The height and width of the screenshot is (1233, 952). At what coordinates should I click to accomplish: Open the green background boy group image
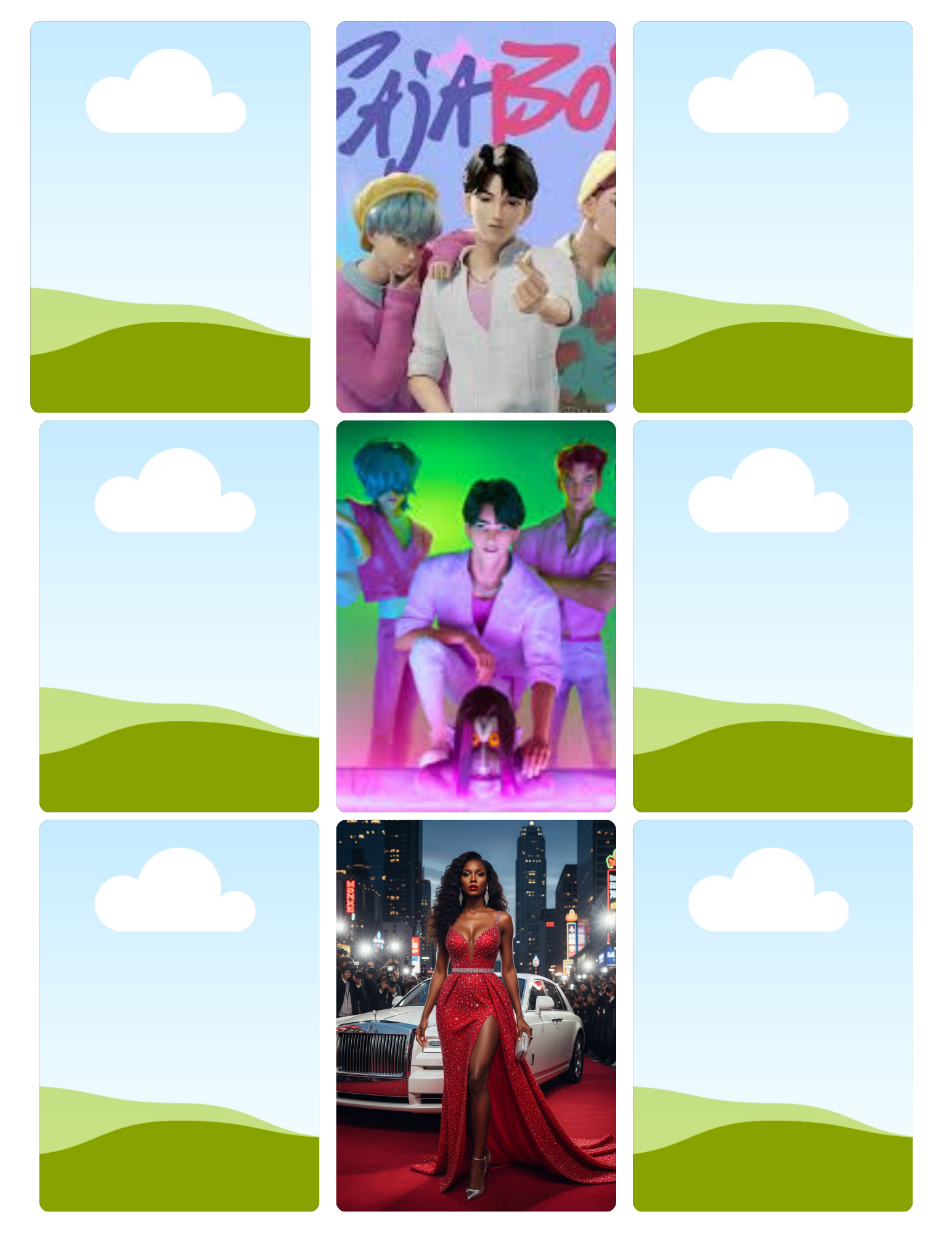pos(476,616)
